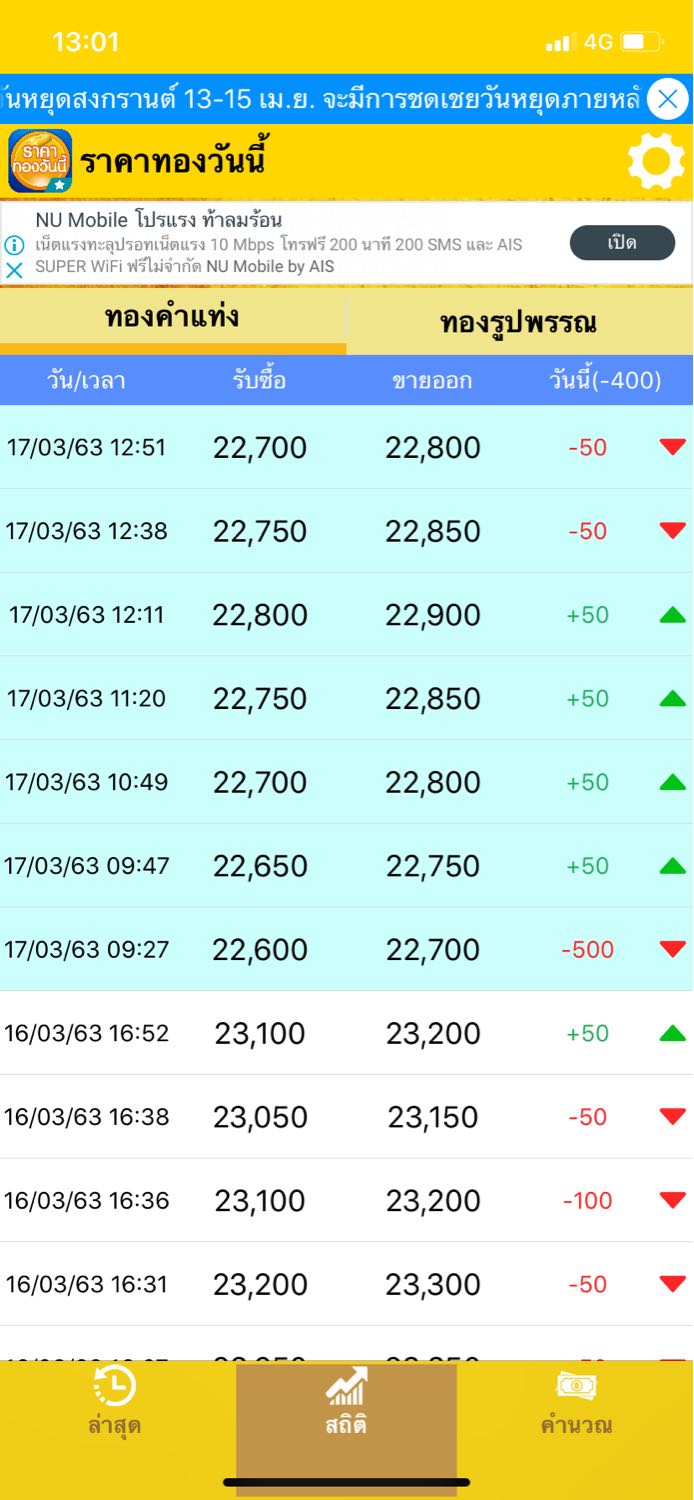Select the ทองคำแท่ง tab
The width and height of the screenshot is (694, 1500).
click(x=173, y=320)
